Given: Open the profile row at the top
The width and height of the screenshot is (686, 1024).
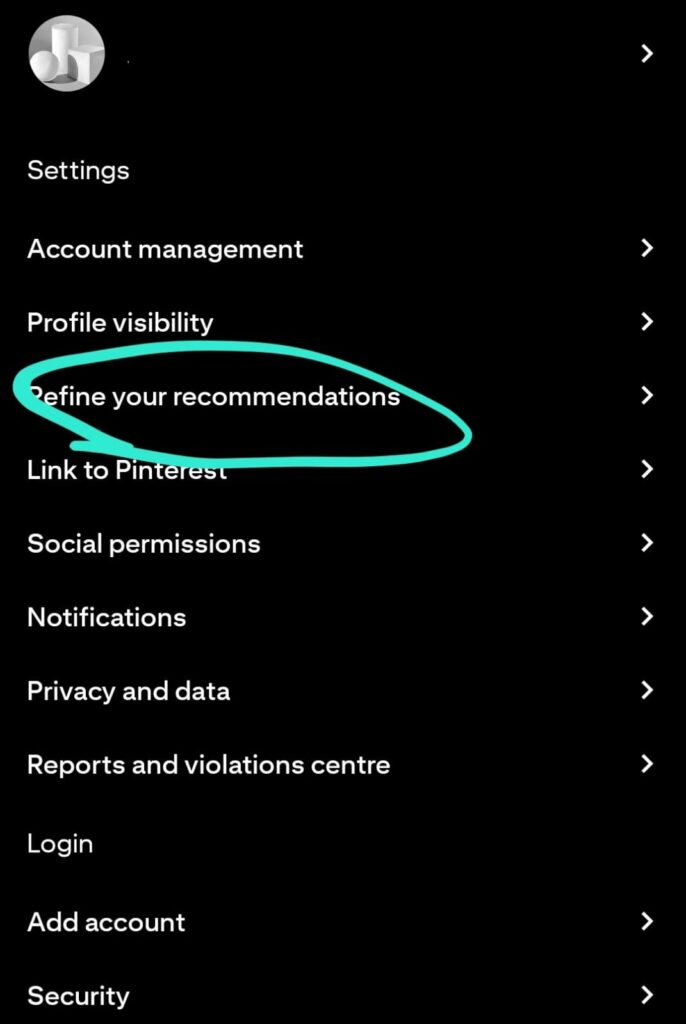Looking at the screenshot, I should click(x=340, y=54).
